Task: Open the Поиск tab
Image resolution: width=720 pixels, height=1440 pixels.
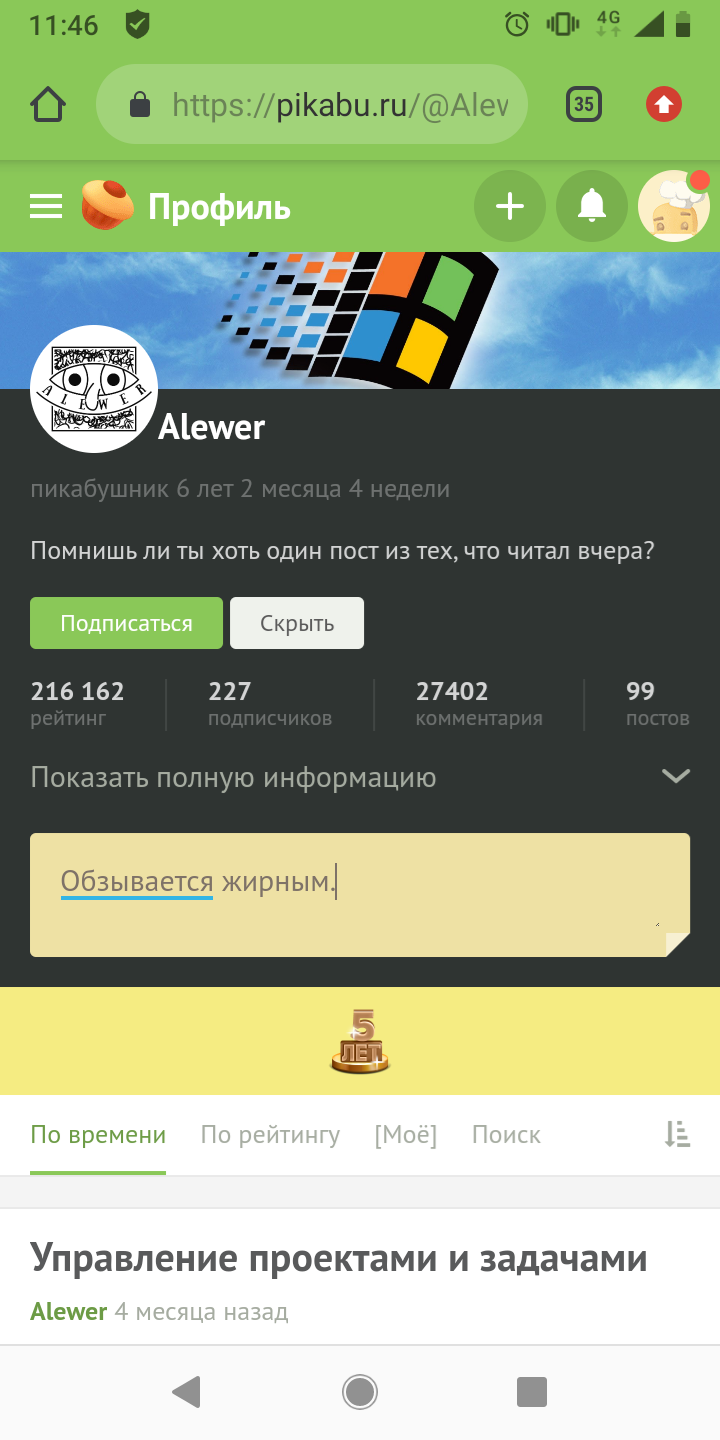Action: point(506,1135)
